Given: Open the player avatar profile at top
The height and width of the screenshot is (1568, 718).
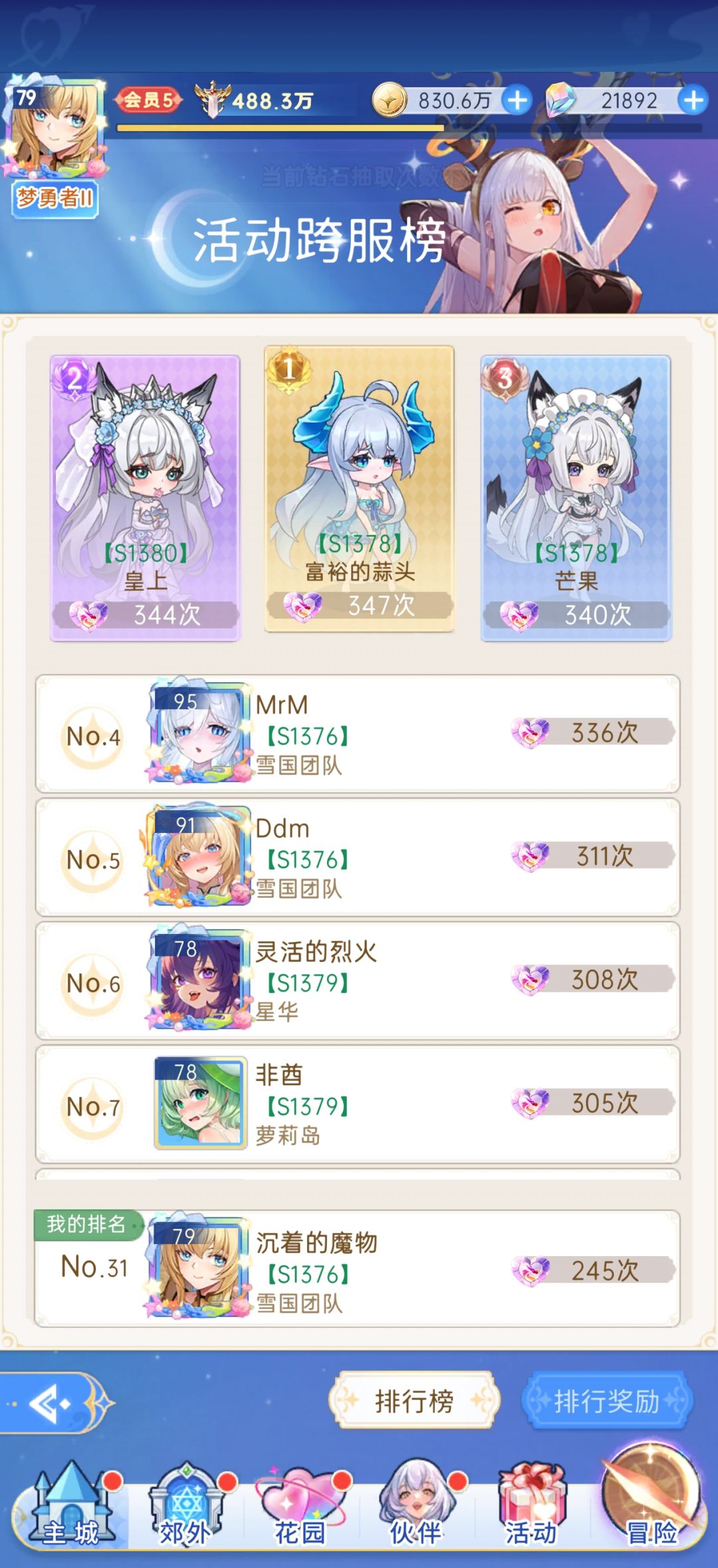Looking at the screenshot, I should (x=56, y=128).
